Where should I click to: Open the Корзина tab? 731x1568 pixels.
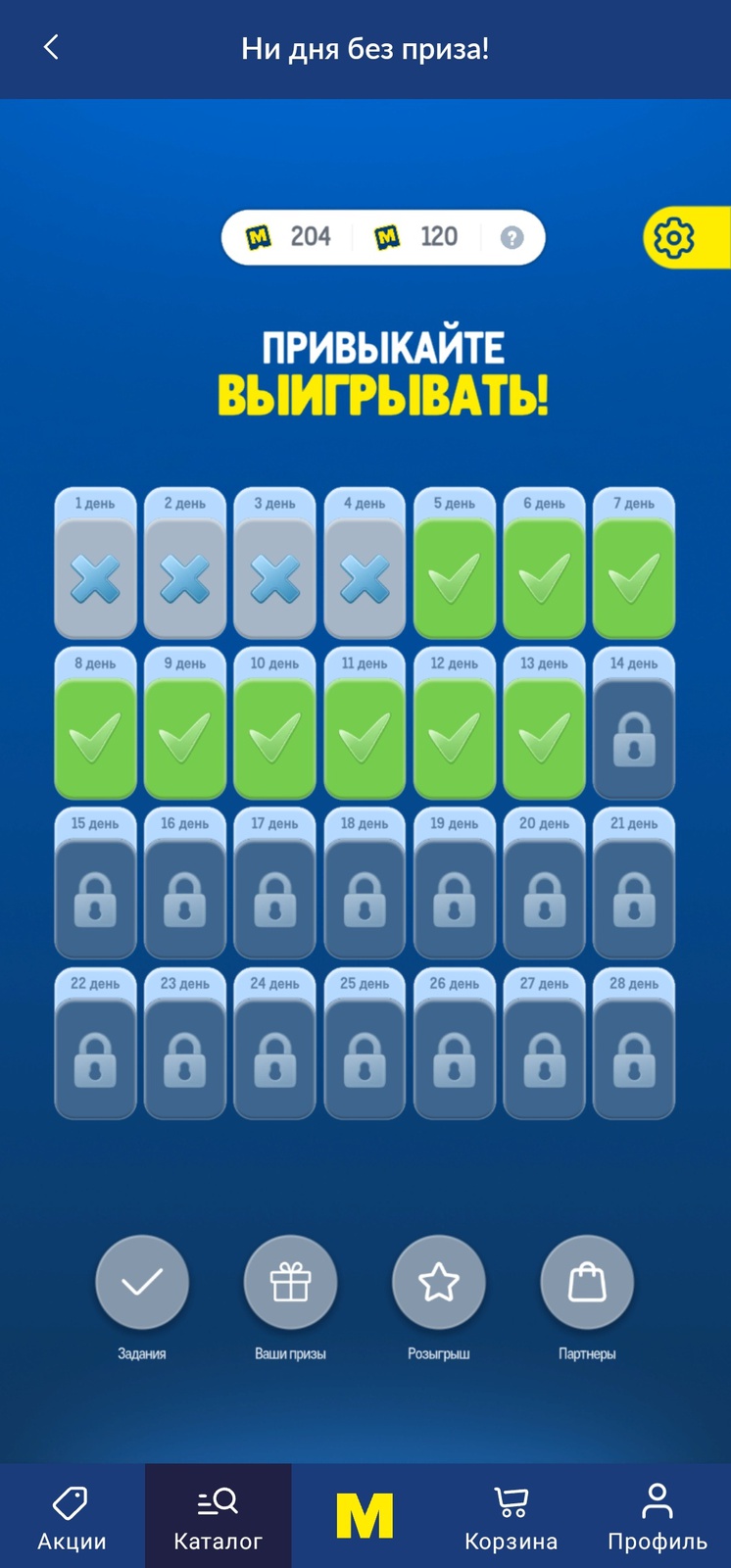[x=511, y=1517]
